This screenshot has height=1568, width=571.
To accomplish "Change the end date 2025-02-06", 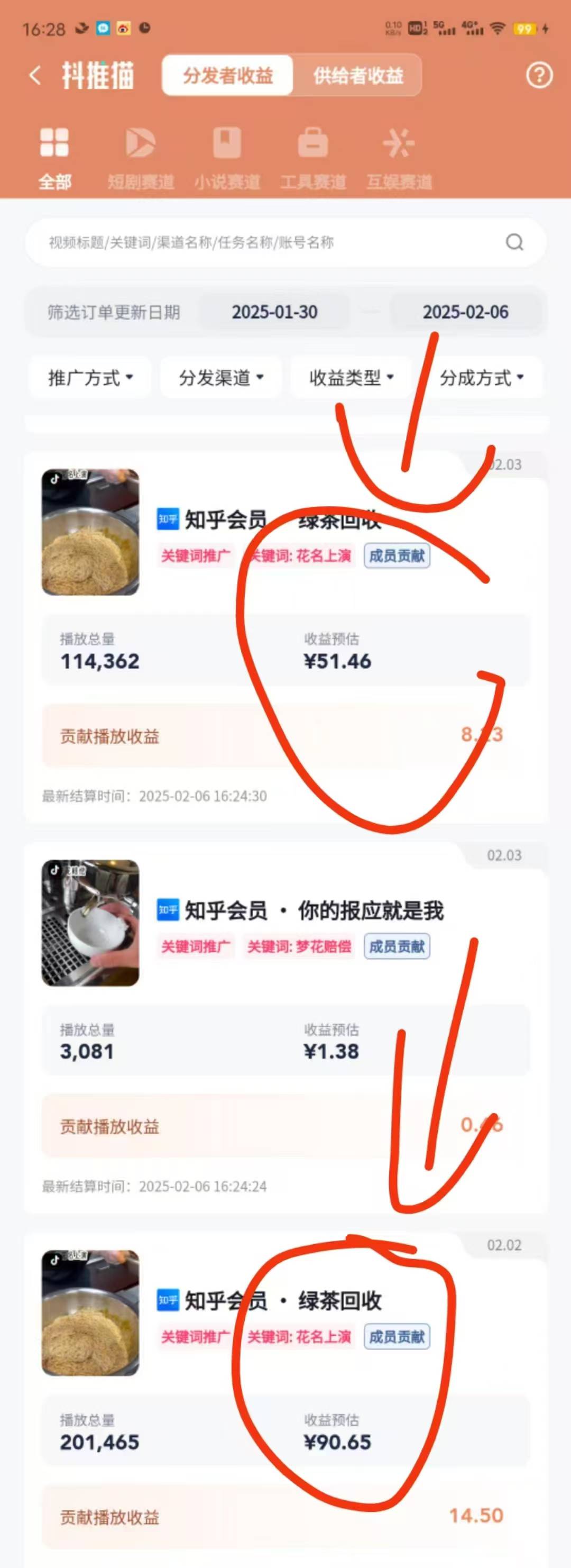I will (x=465, y=312).
